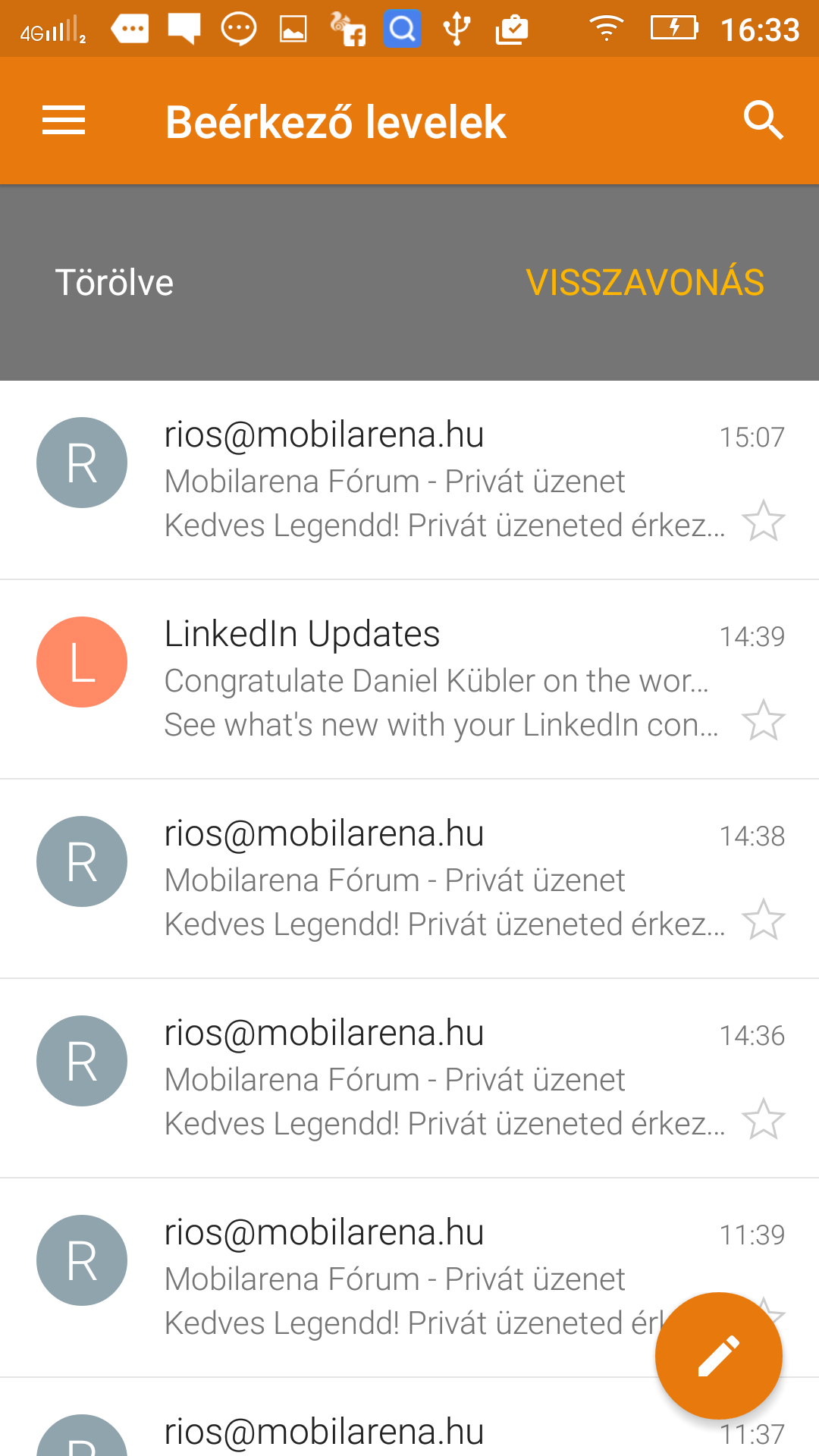Select the LinkedIn Updates avatar circle
Screen dimensions: 819x1456
tap(82, 662)
